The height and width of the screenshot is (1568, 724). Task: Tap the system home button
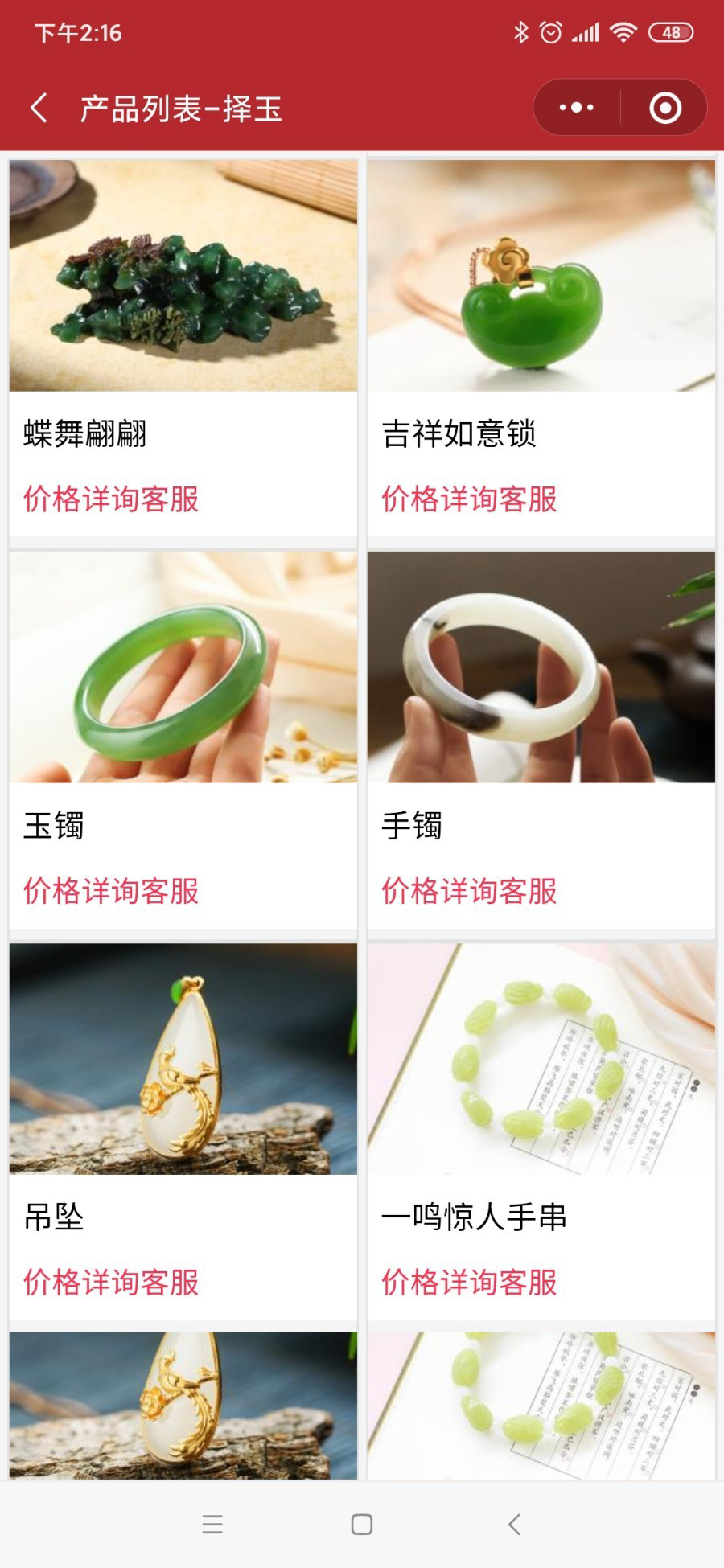coord(362,1525)
